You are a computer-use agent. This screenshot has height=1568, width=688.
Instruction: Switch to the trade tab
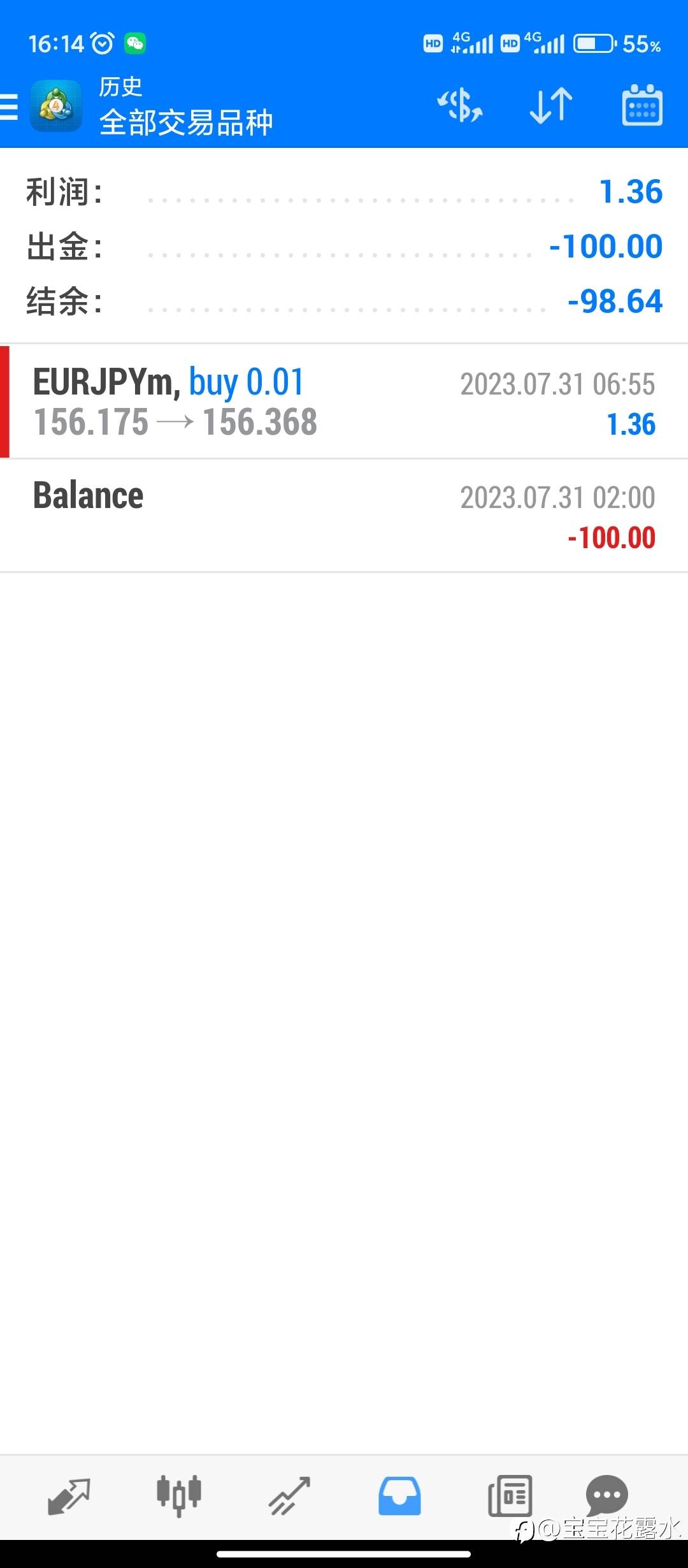289,1495
